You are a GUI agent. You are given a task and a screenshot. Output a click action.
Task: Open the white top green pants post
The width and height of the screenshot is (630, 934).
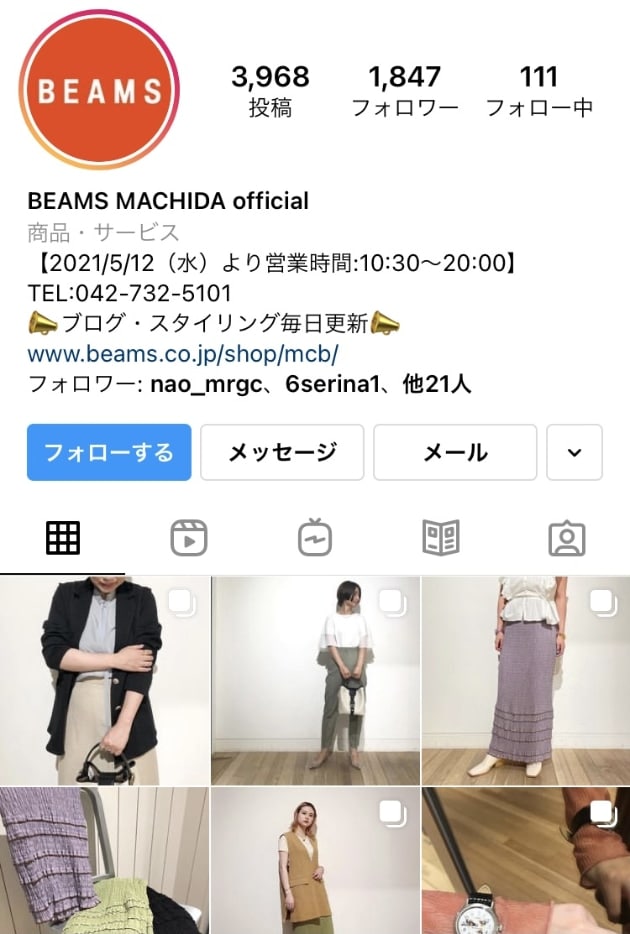(315, 680)
